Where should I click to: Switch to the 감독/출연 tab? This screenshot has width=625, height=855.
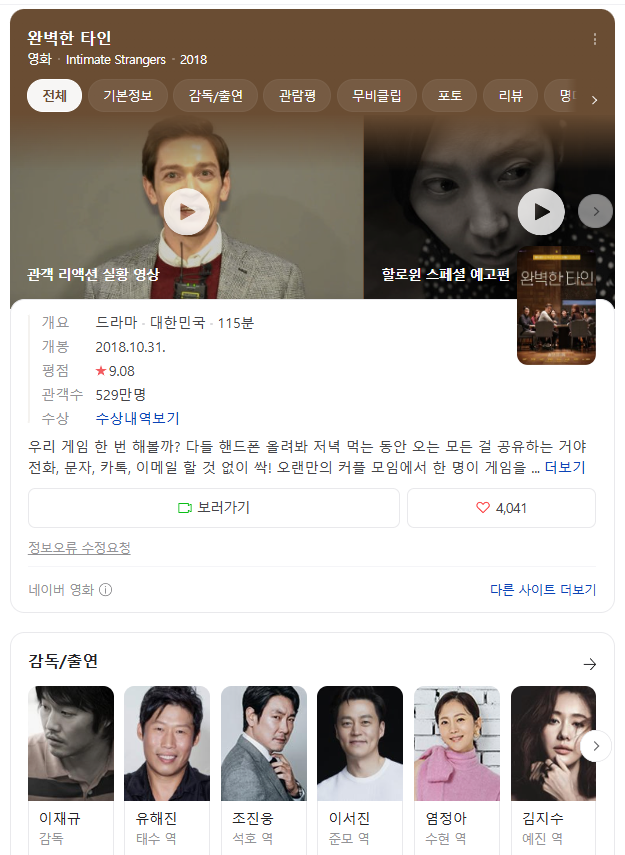click(x=216, y=96)
